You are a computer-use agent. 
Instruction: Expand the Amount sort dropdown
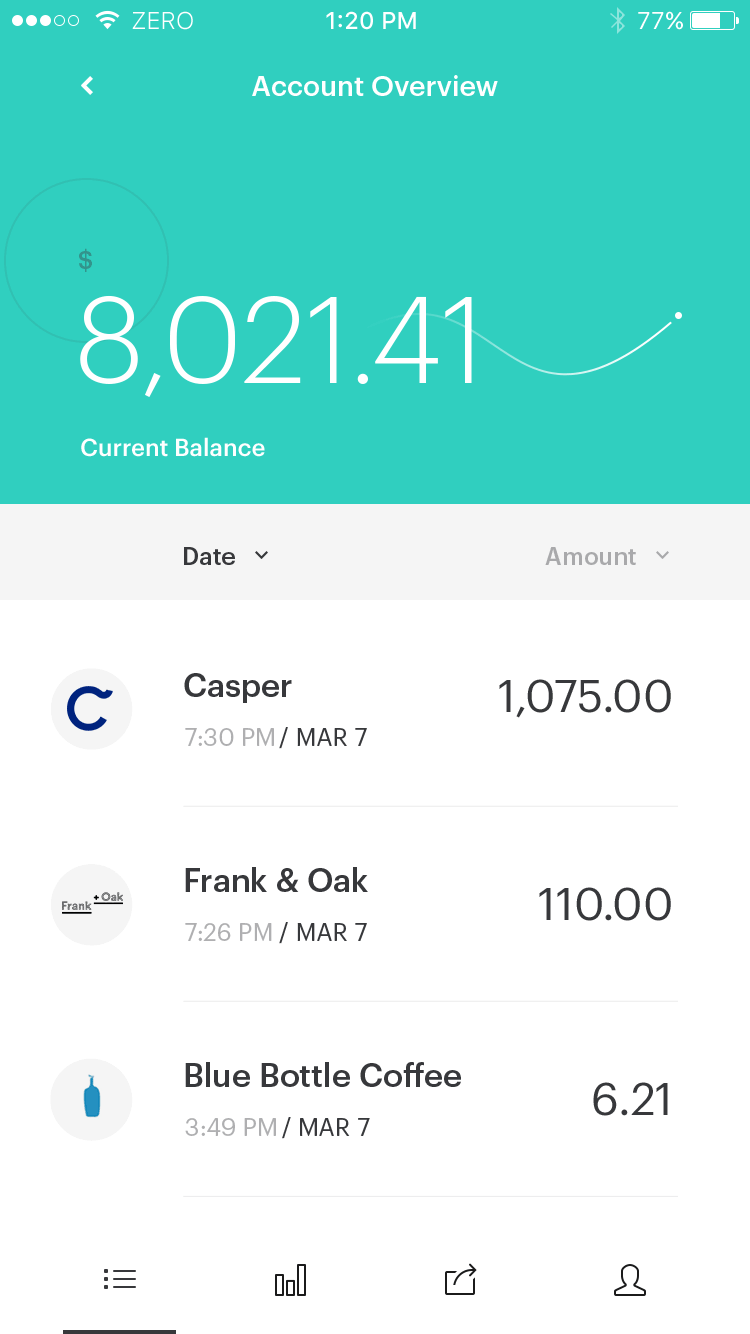[664, 556]
